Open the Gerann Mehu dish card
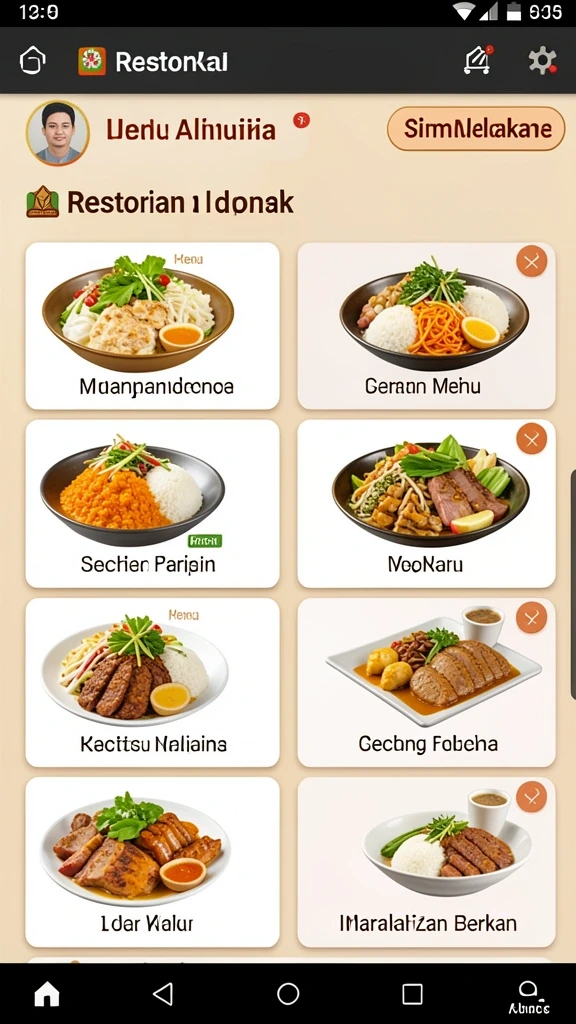The height and width of the screenshot is (1024, 576). click(x=426, y=326)
